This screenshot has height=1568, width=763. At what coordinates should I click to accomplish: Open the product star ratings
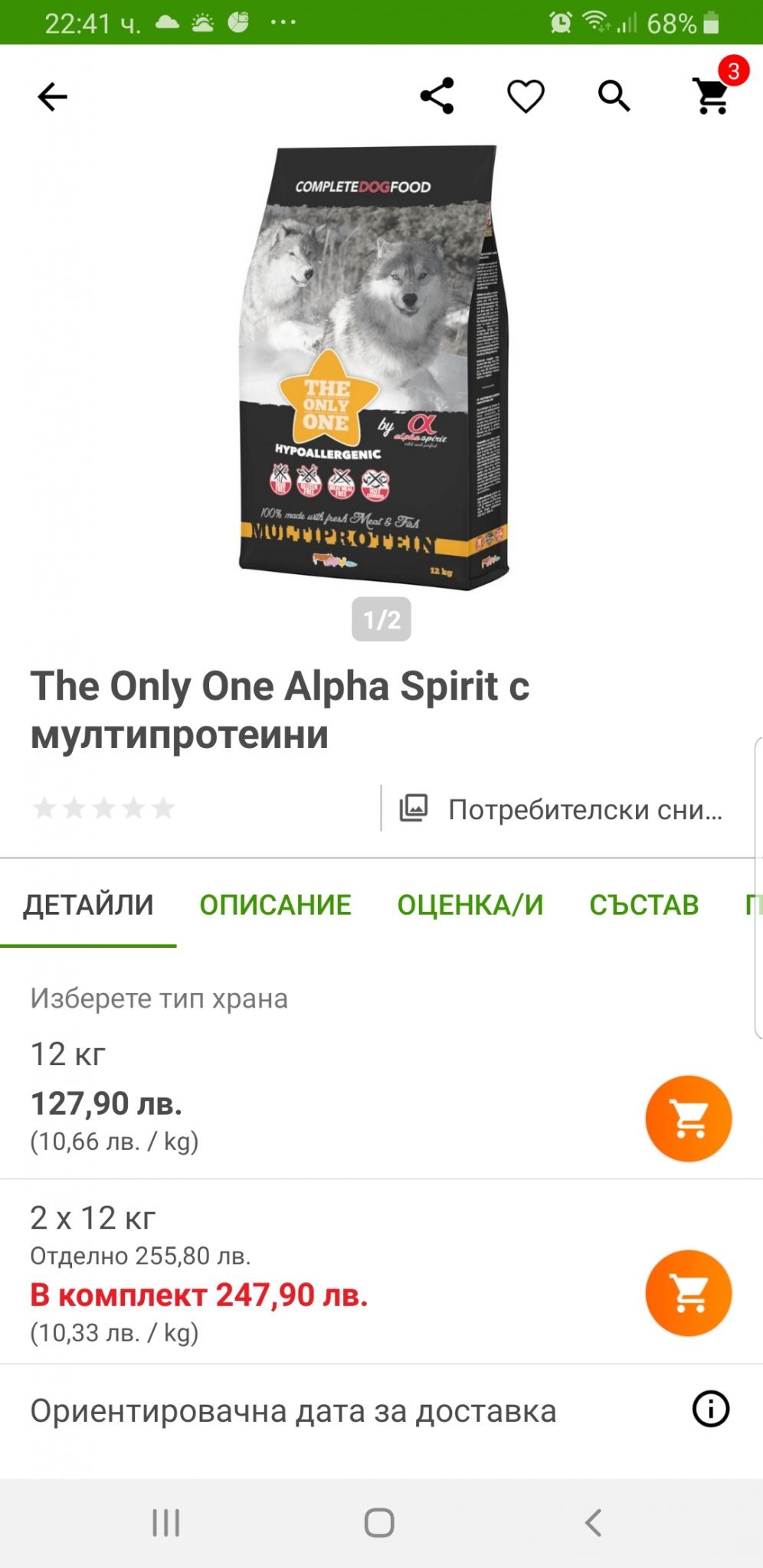(103, 808)
